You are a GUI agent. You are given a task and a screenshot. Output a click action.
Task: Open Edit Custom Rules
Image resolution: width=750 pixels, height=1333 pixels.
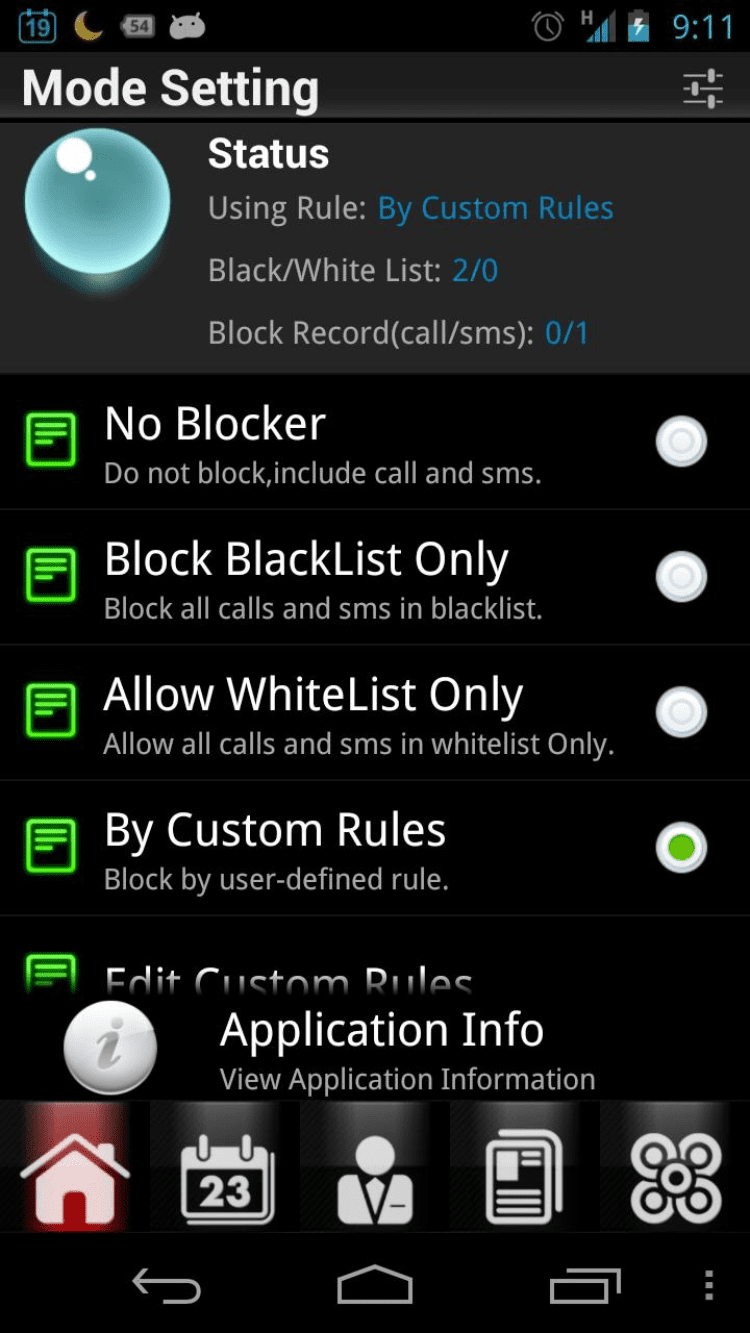(290, 978)
